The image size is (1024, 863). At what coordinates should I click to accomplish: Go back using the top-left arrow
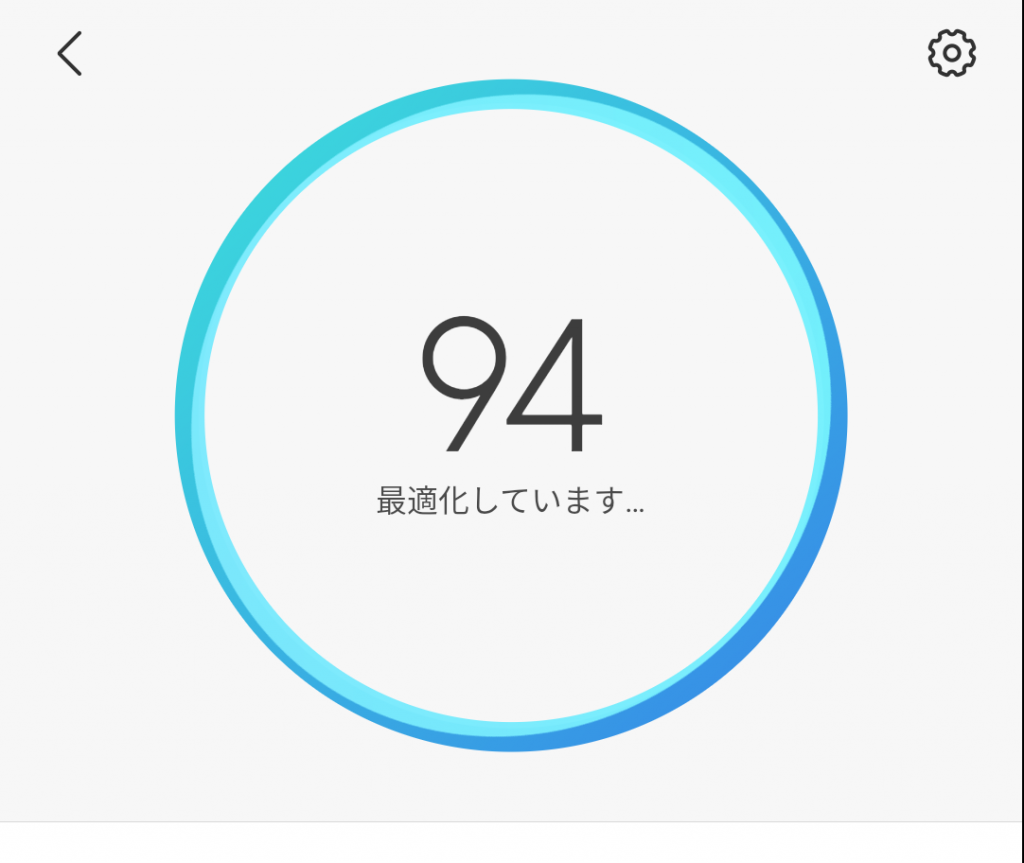69,54
